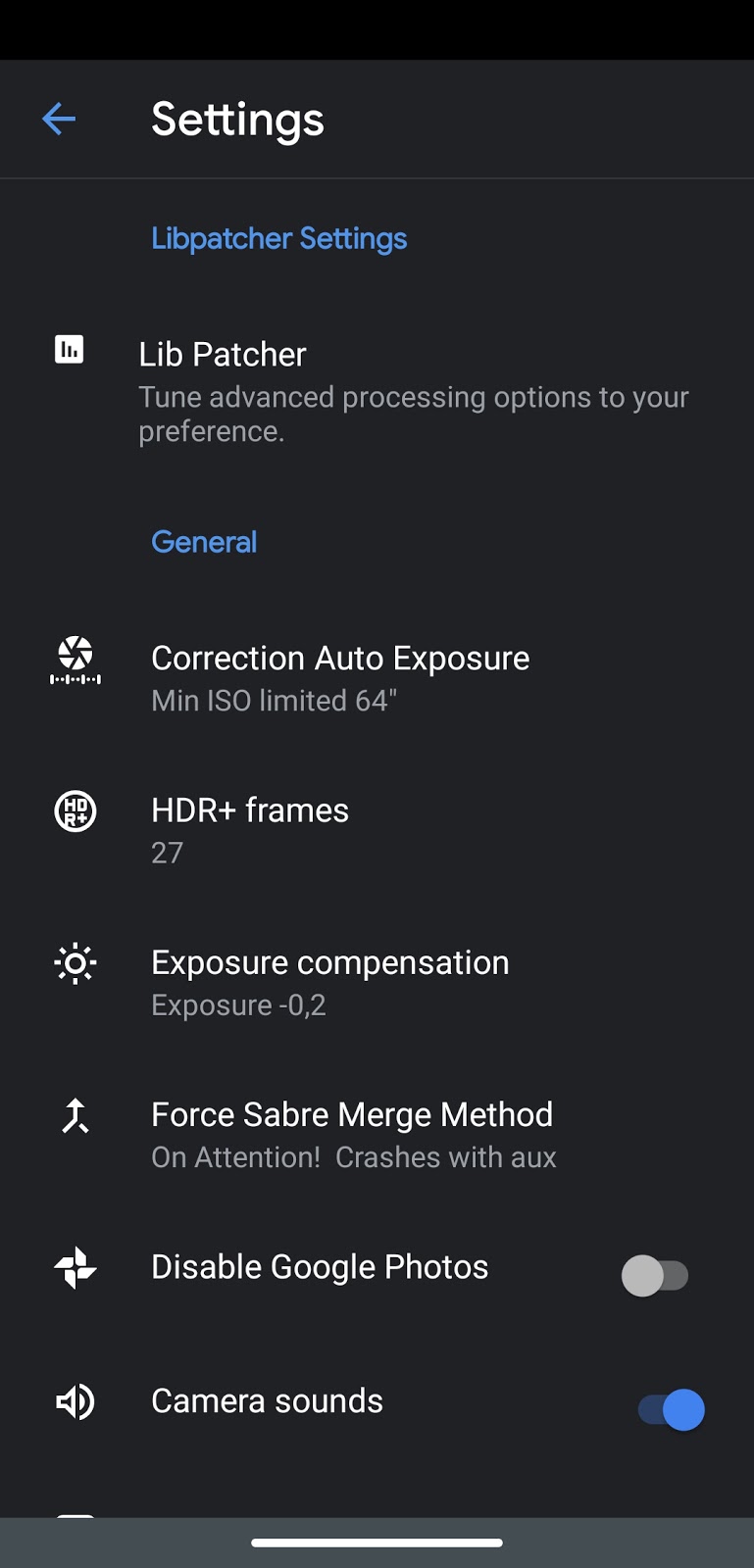
Task: Open Force Sabre Merge Method option
Action: click(x=352, y=1134)
